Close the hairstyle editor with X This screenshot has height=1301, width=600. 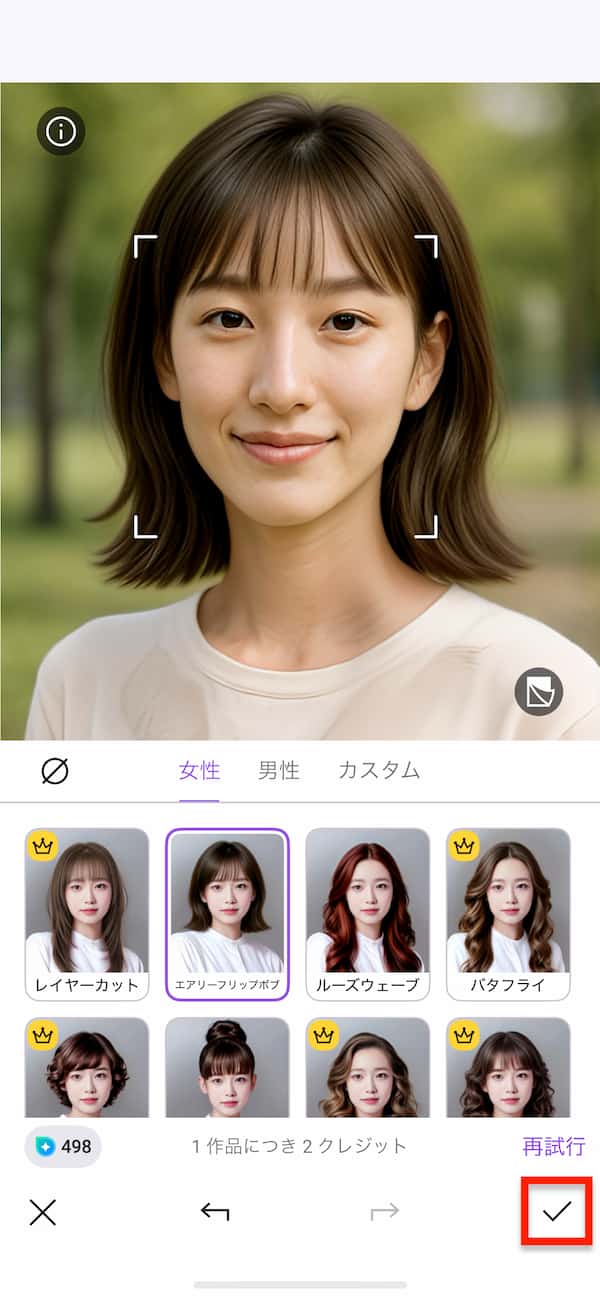click(43, 1212)
